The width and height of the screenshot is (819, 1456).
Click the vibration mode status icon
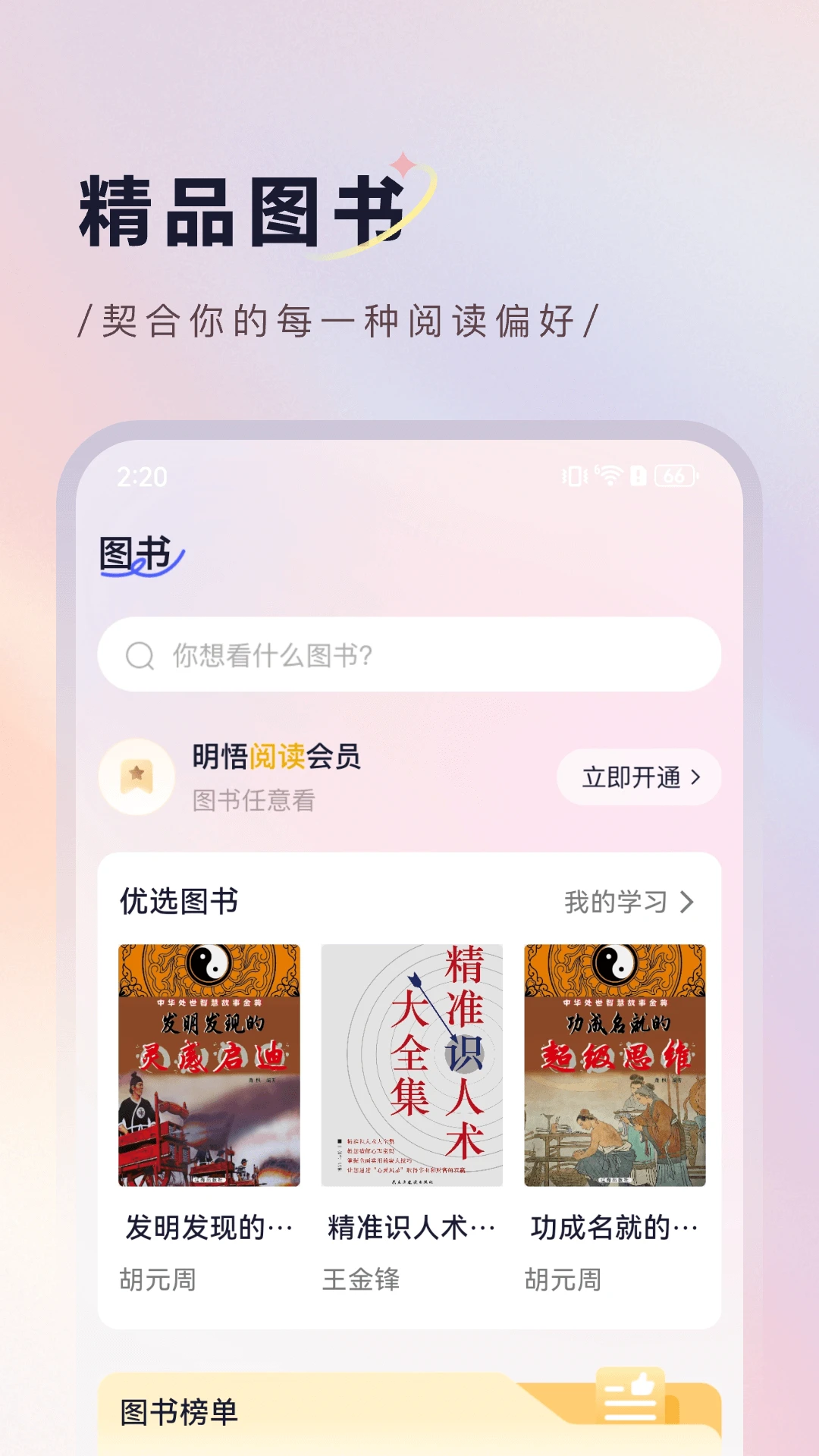click(x=575, y=476)
